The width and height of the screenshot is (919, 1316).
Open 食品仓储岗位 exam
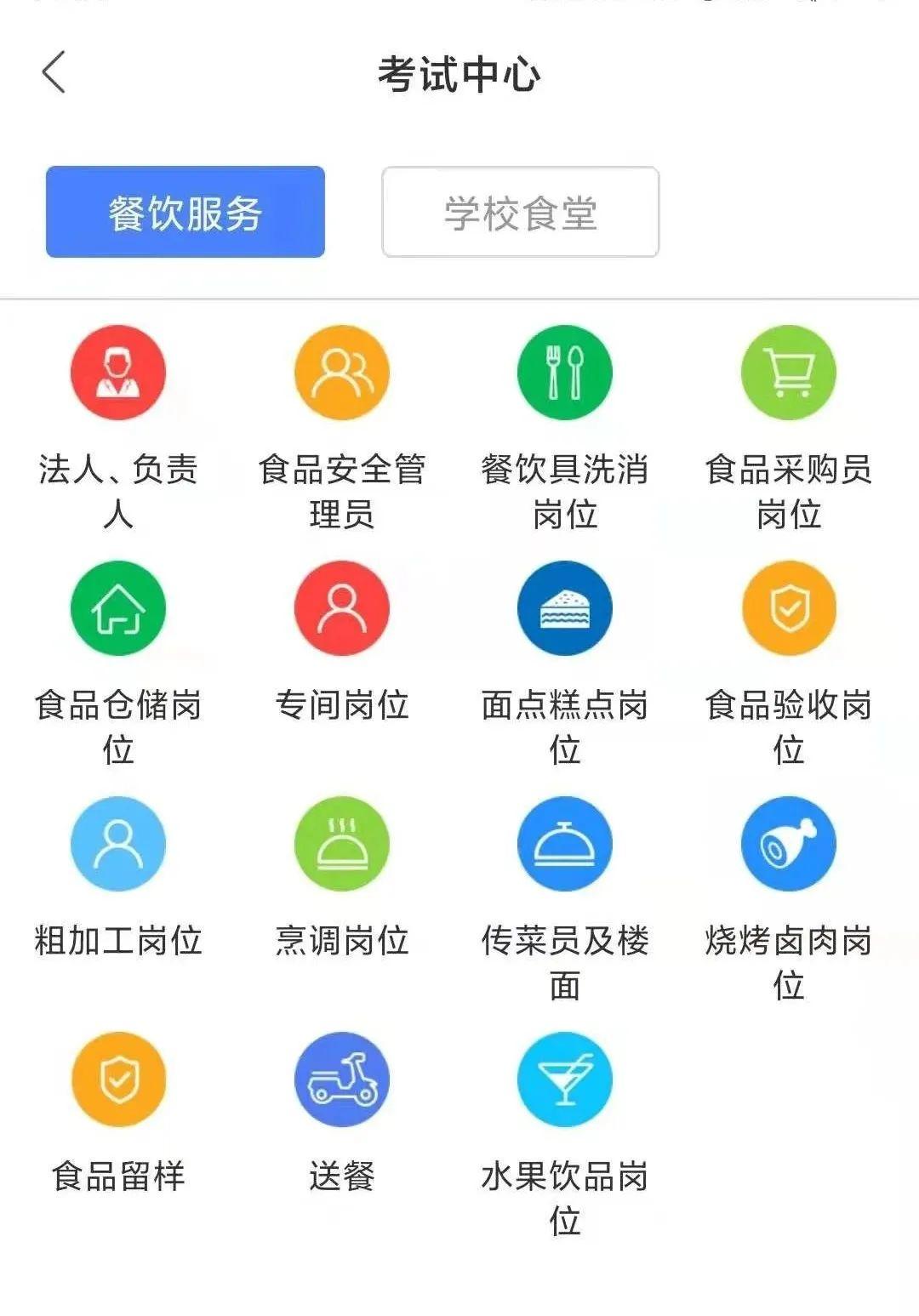point(117,609)
